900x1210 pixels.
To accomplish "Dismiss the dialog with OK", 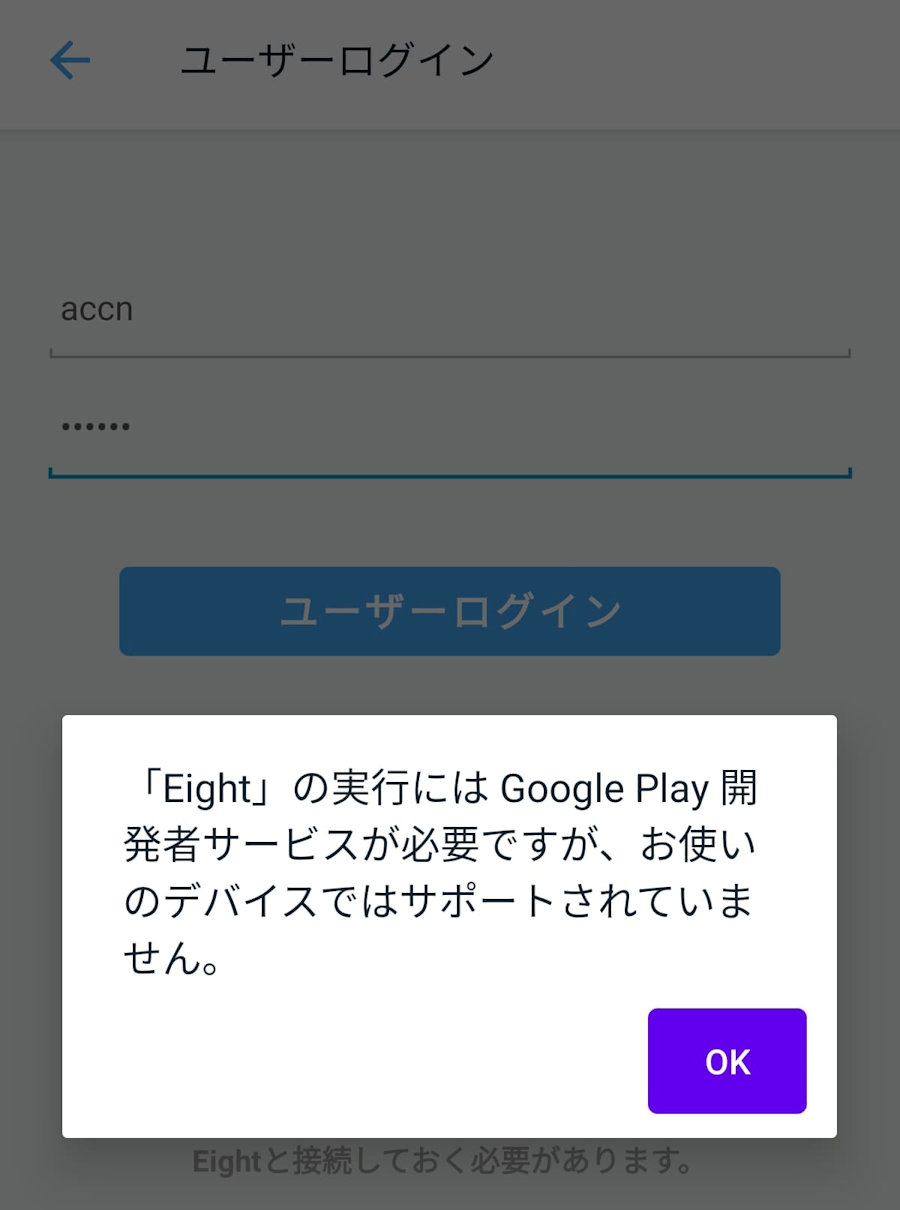I will pos(727,1061).
